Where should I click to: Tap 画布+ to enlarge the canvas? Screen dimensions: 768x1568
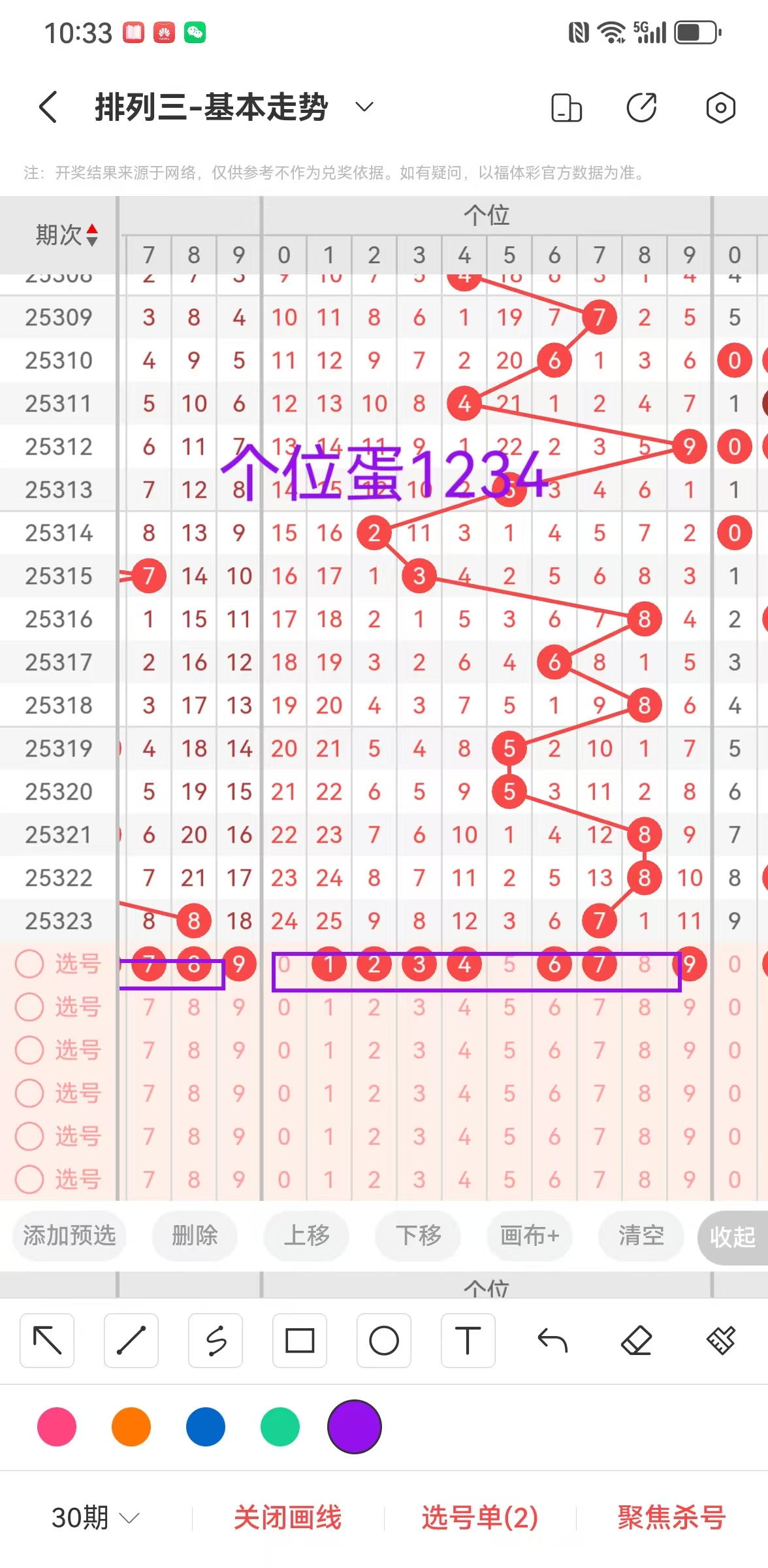(530, 1235)
